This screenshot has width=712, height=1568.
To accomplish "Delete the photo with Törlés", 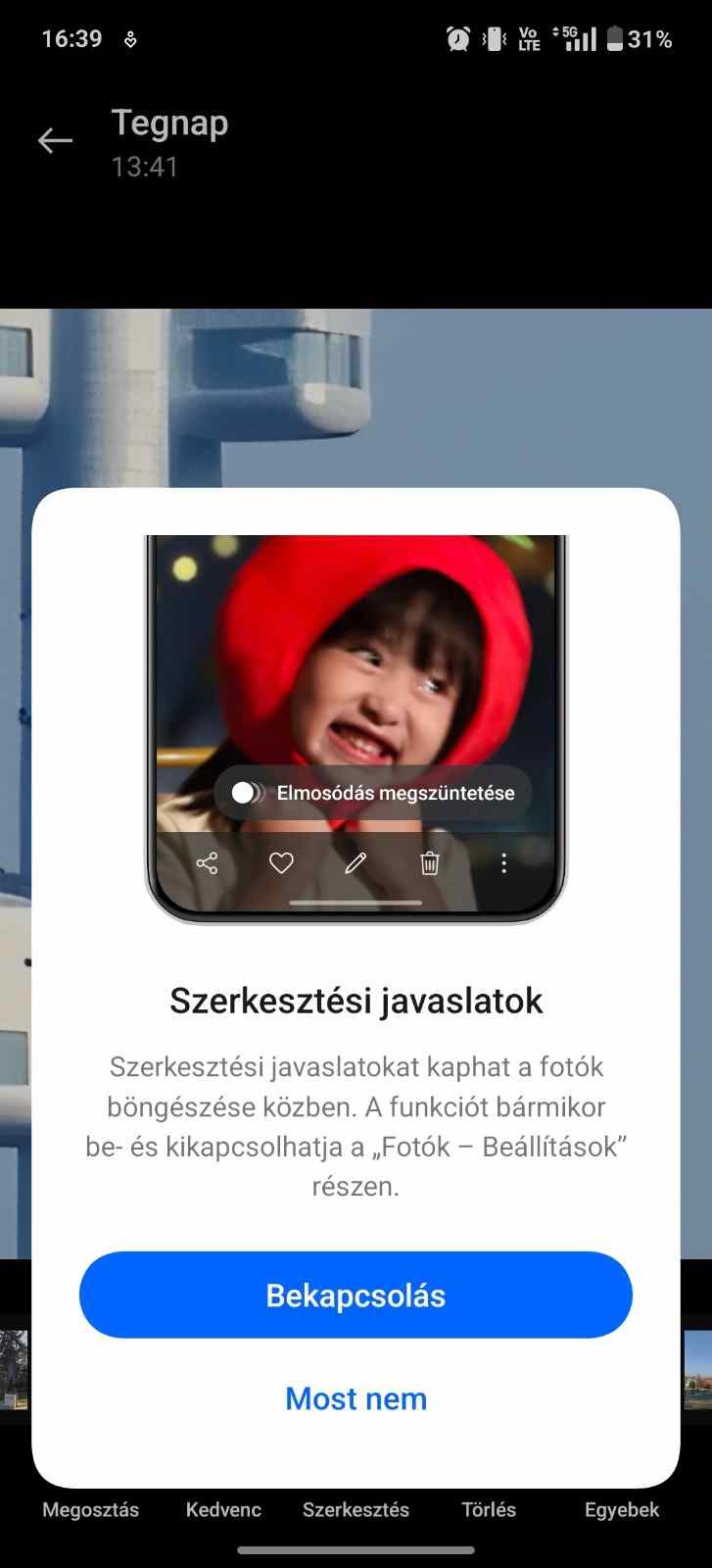I will [489, 1509].
